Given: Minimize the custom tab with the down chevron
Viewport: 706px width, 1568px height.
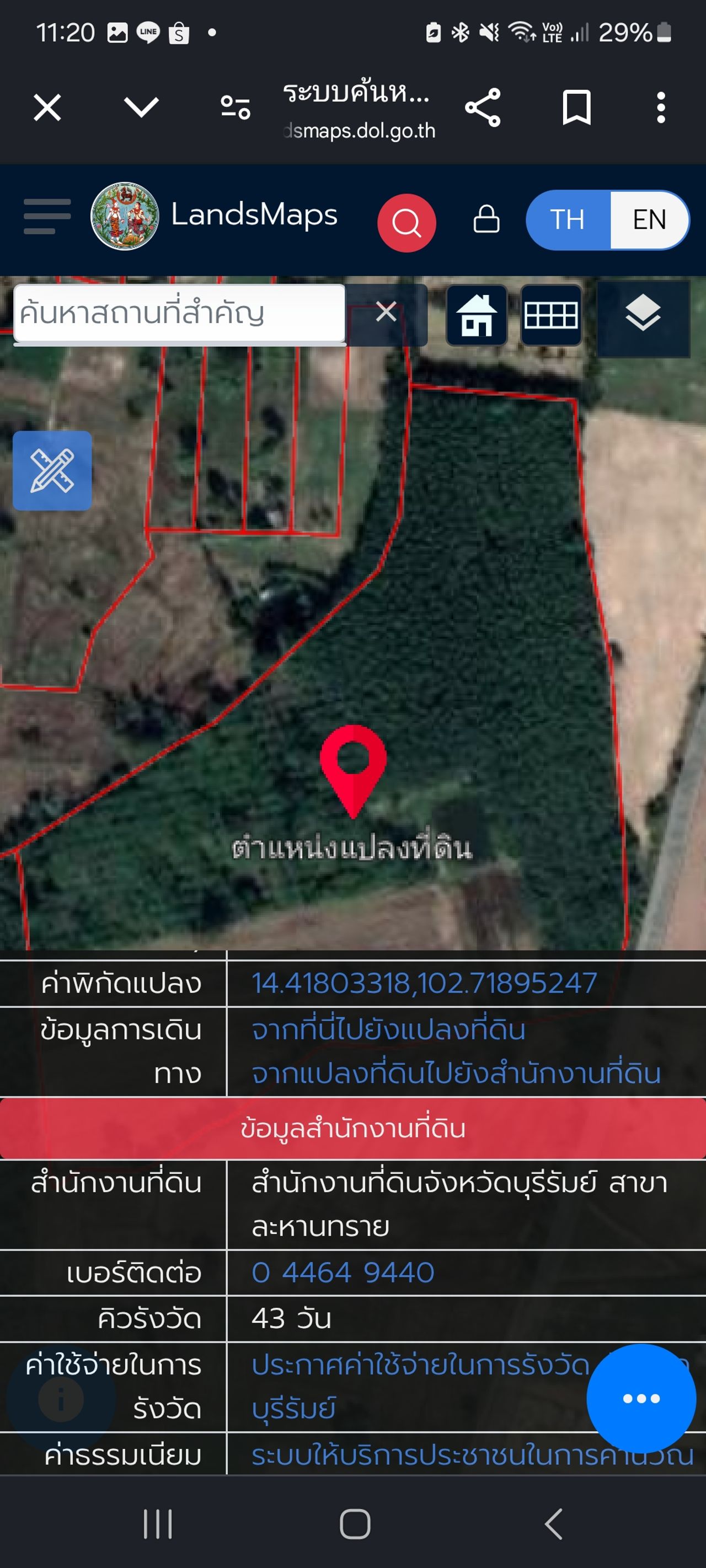Looking at the screenshot, I should 141,108.
